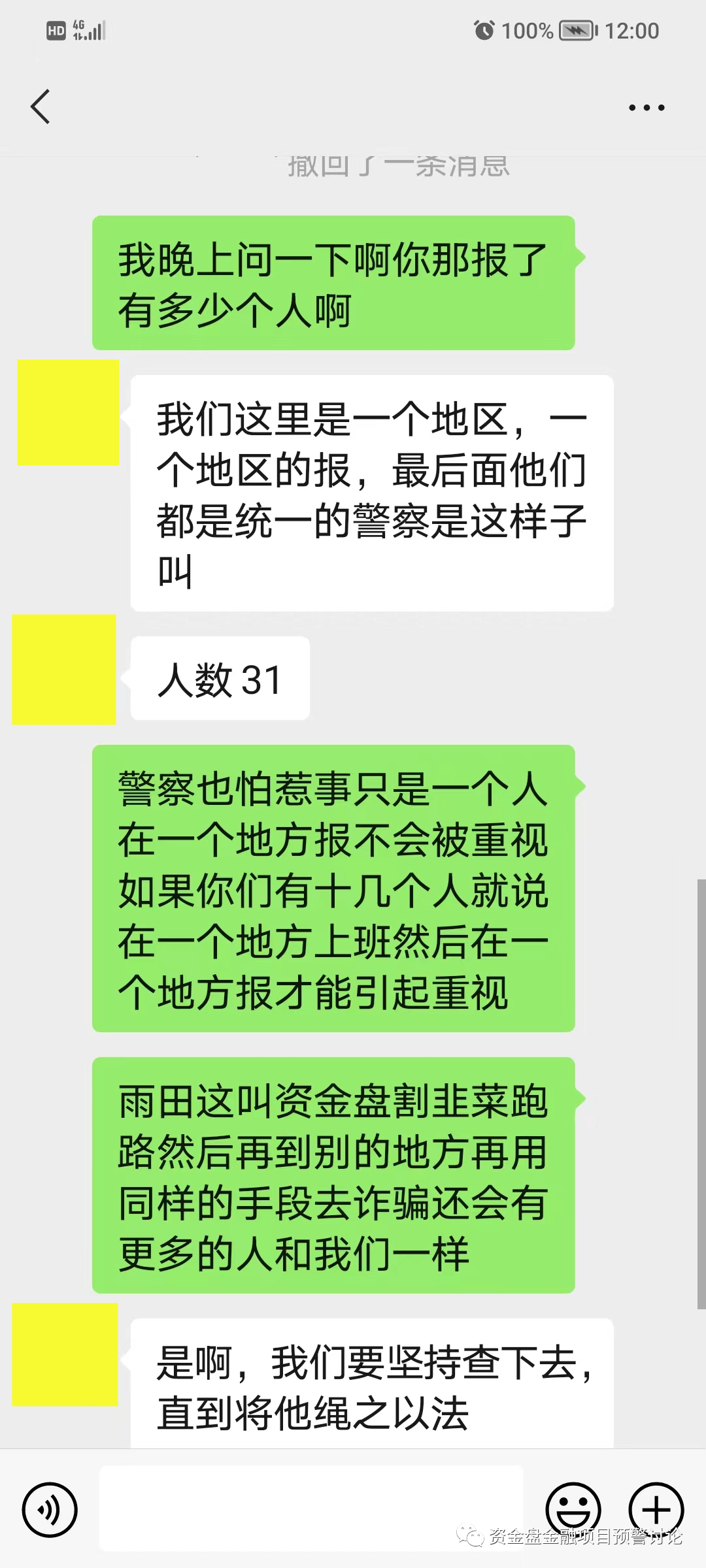The width and height of the screenshot is (706, 1568).
Task: Open avatar beside the 我们这里是一个地区 message
Action: pyautogui.click(x=68, y=412)
